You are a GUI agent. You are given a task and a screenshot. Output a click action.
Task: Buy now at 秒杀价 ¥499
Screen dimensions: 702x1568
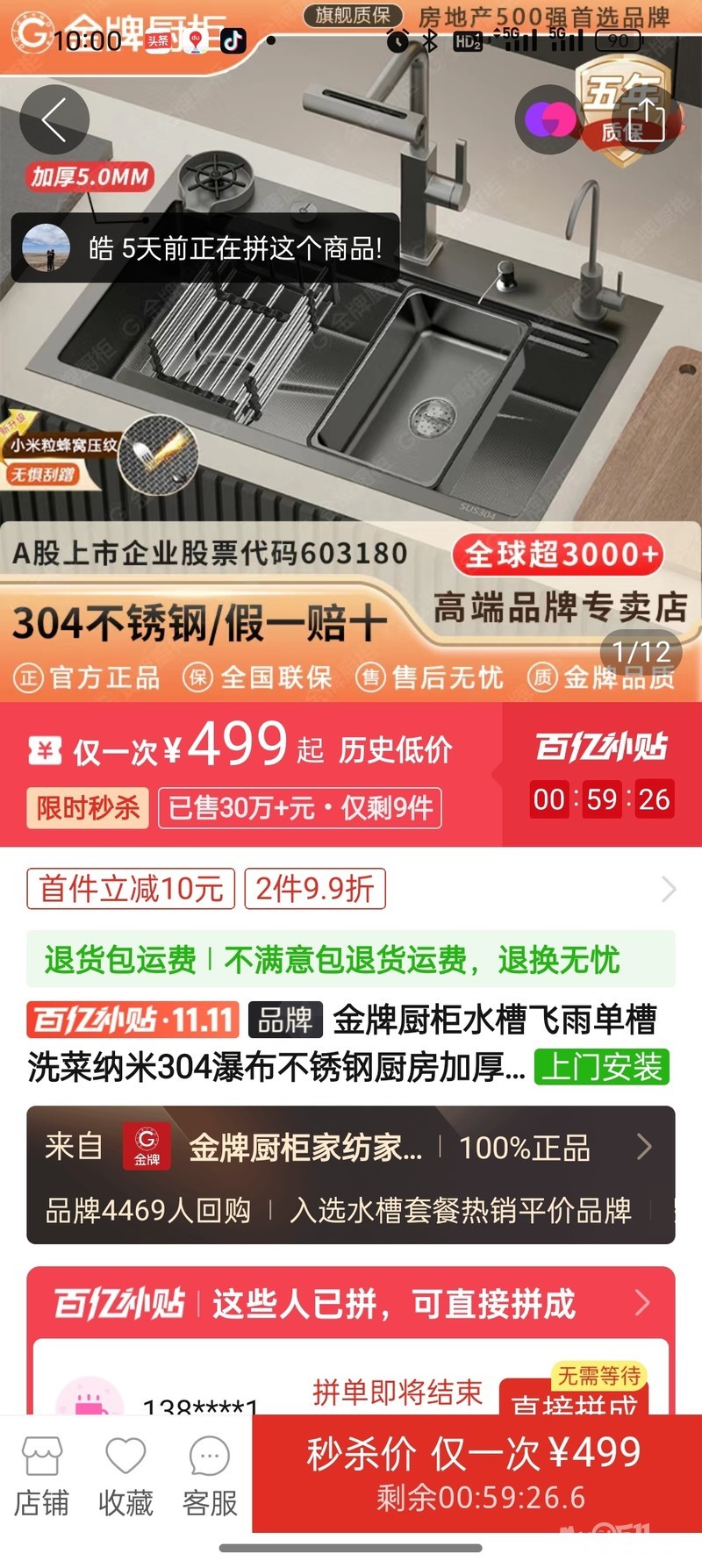[477, 1473]
